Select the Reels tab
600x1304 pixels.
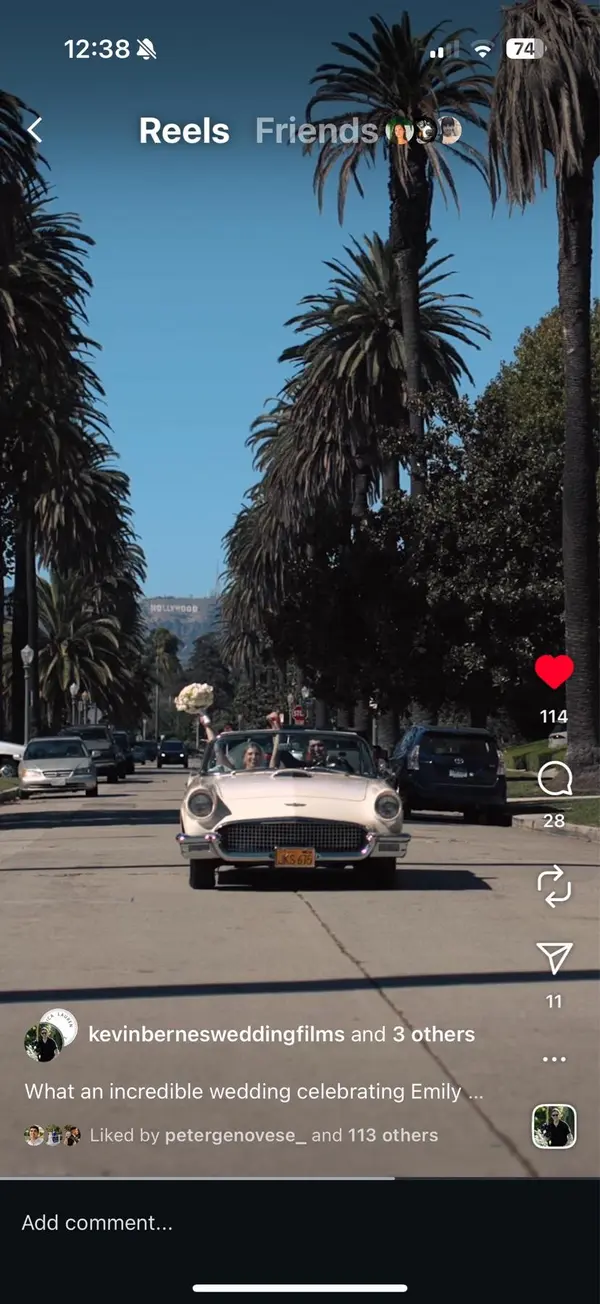point(184,131)
